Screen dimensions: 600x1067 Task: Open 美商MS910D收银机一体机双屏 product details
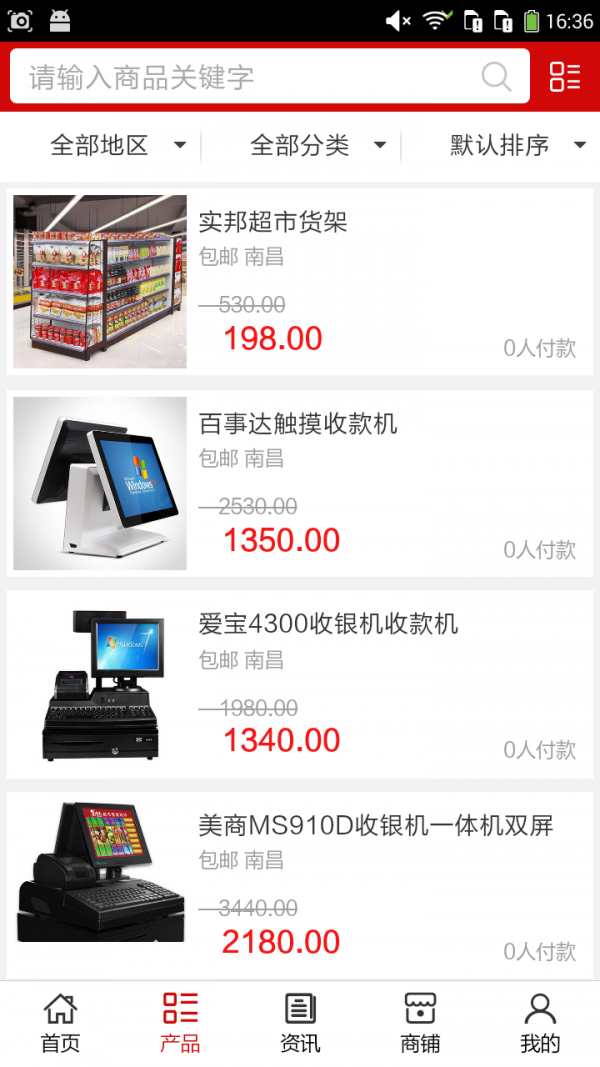(x=300, y=886)
